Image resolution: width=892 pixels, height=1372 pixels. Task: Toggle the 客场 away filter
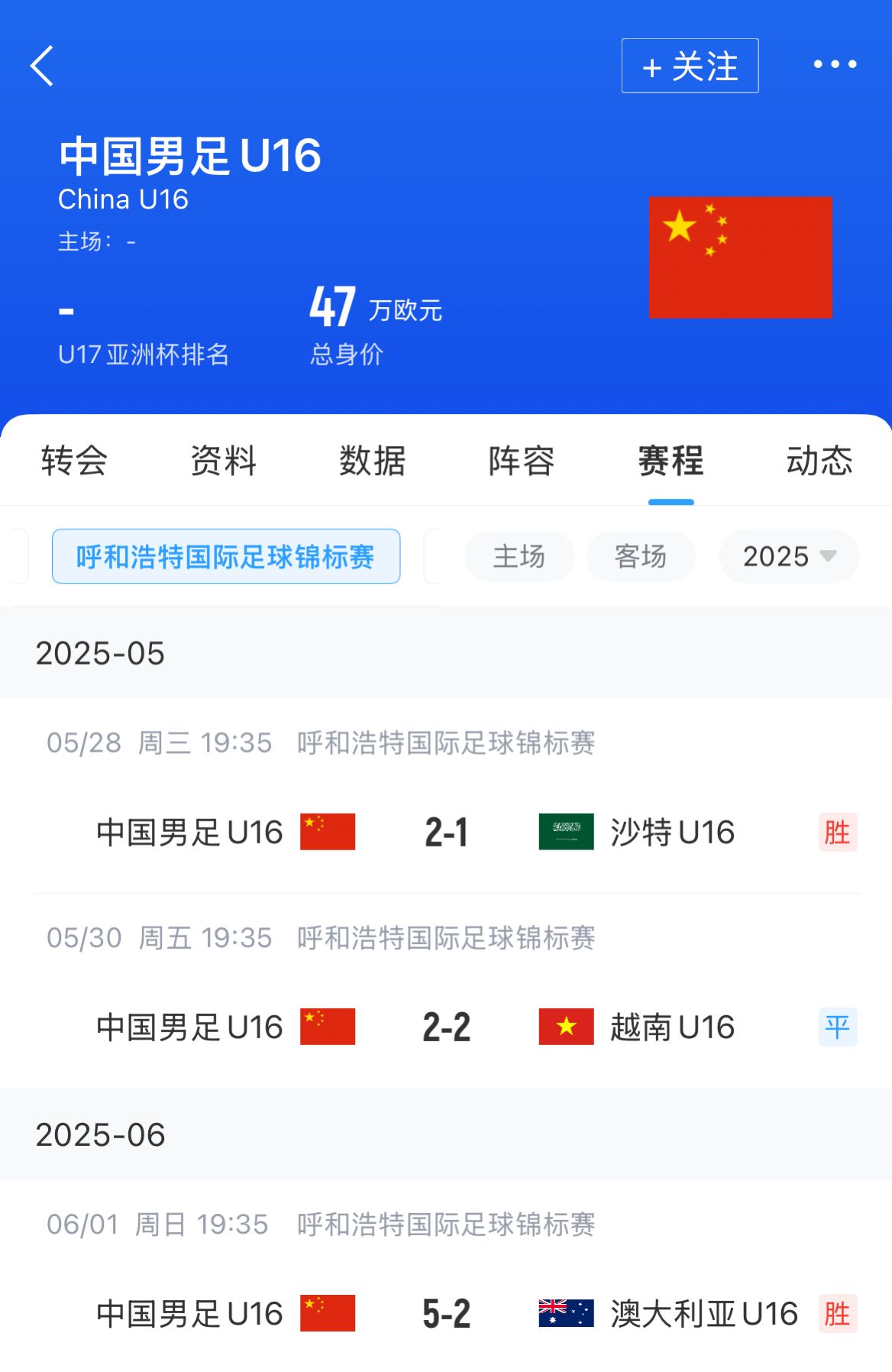(x=641, y=557)
